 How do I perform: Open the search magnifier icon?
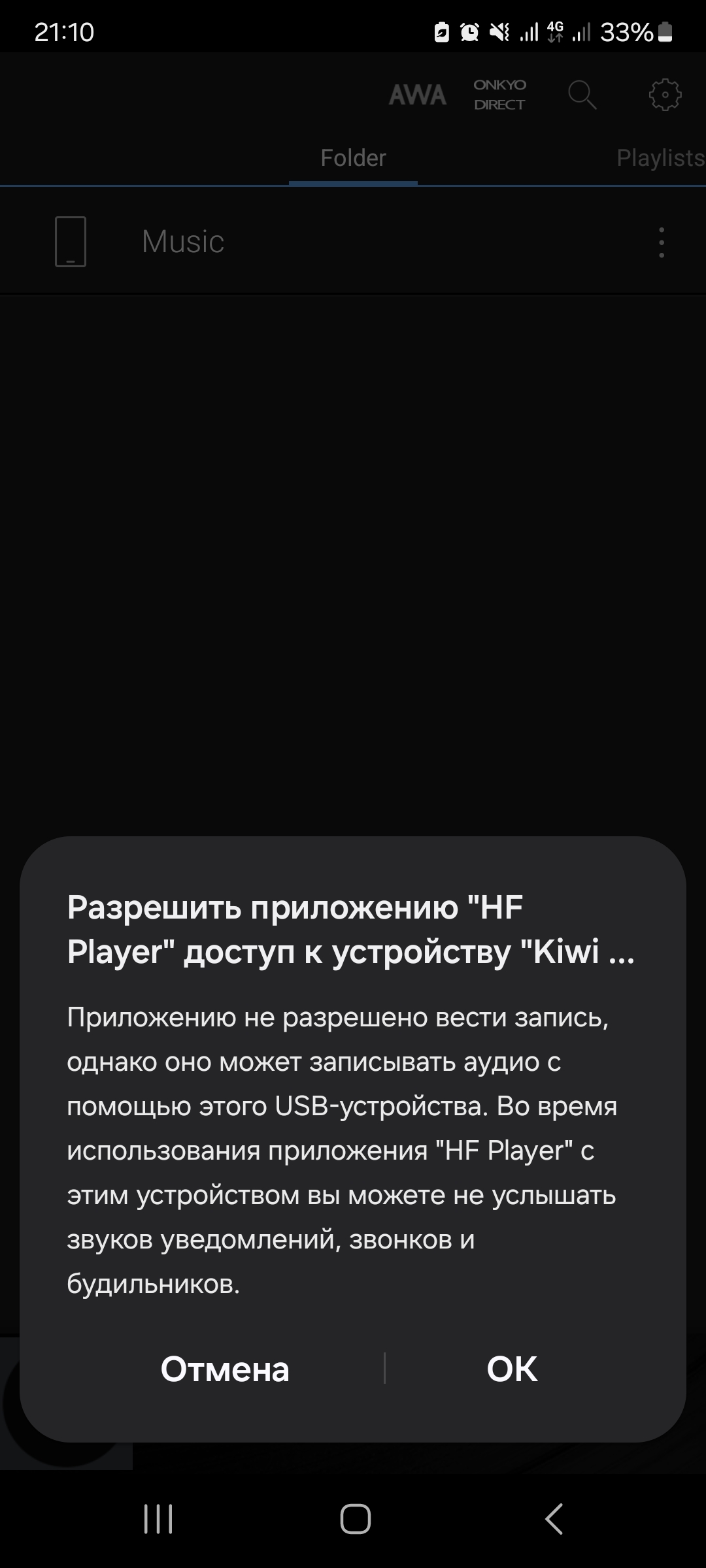582,95
